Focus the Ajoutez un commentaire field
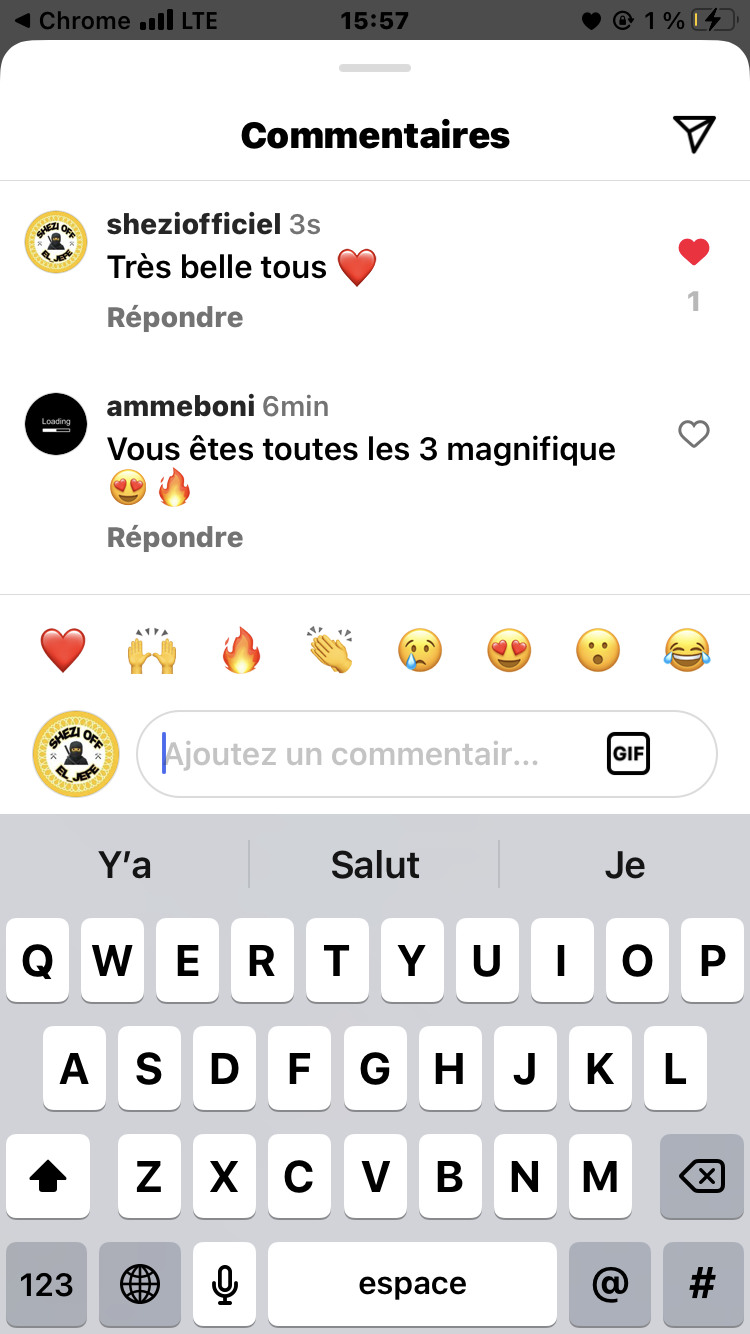Viewport: 750px width, 1334px height. 370,754
